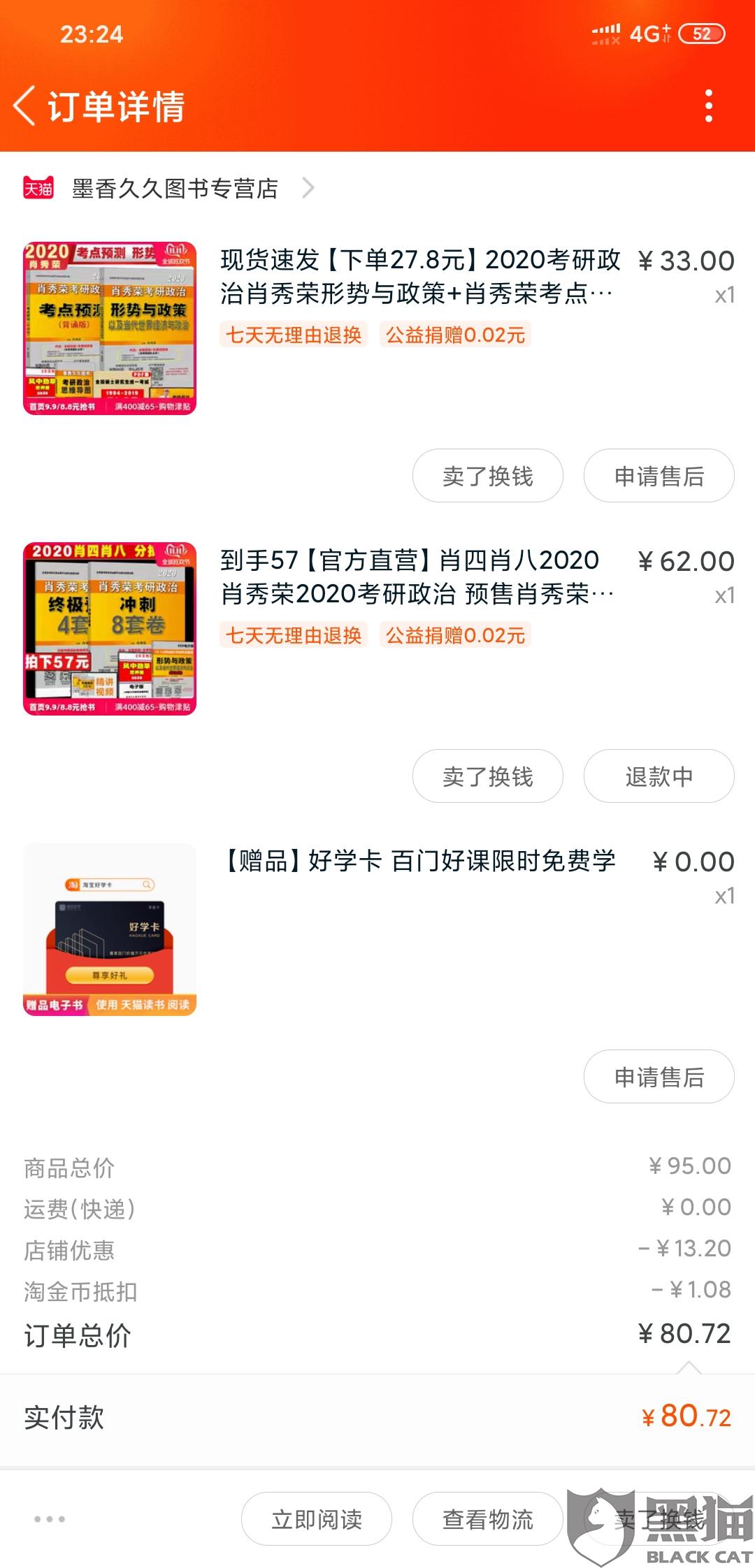Click the 天猫 store badge icon
755x1568 pixels.
38,189
